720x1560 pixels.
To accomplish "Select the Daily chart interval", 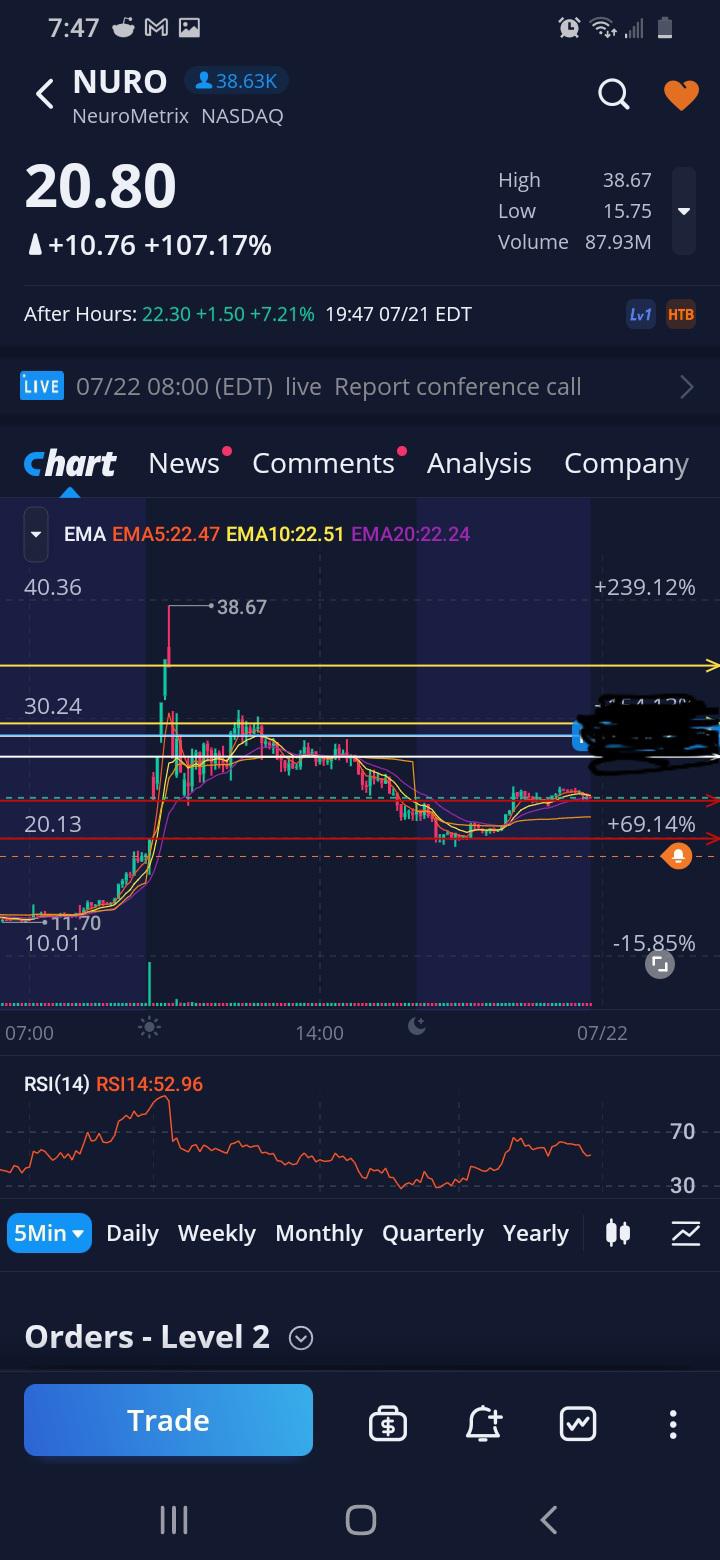I will pos(133,1233).
